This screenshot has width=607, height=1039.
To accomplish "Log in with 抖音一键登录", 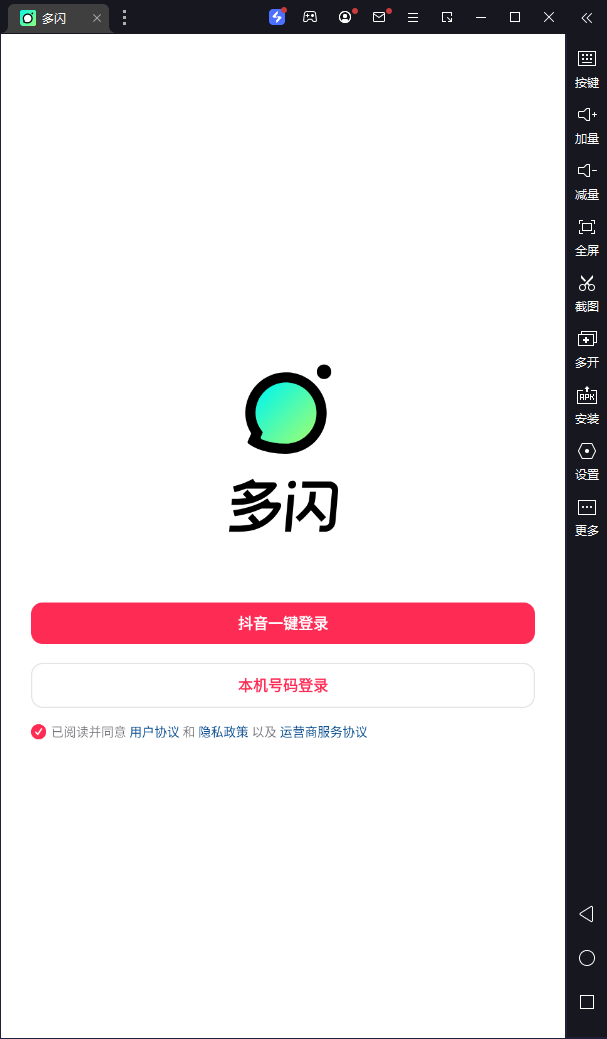I will click(x=283, y=623).
